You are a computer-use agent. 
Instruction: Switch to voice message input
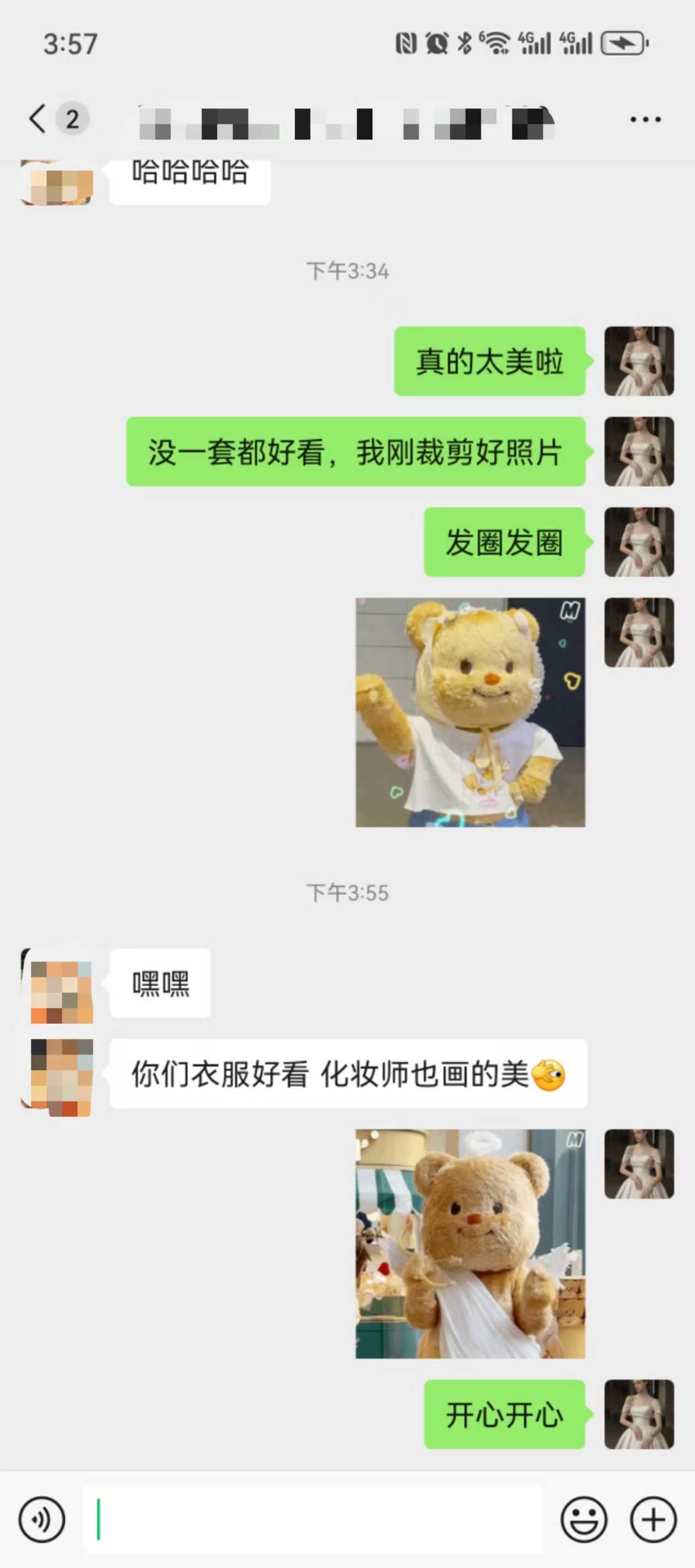(x=41, y=1520)
